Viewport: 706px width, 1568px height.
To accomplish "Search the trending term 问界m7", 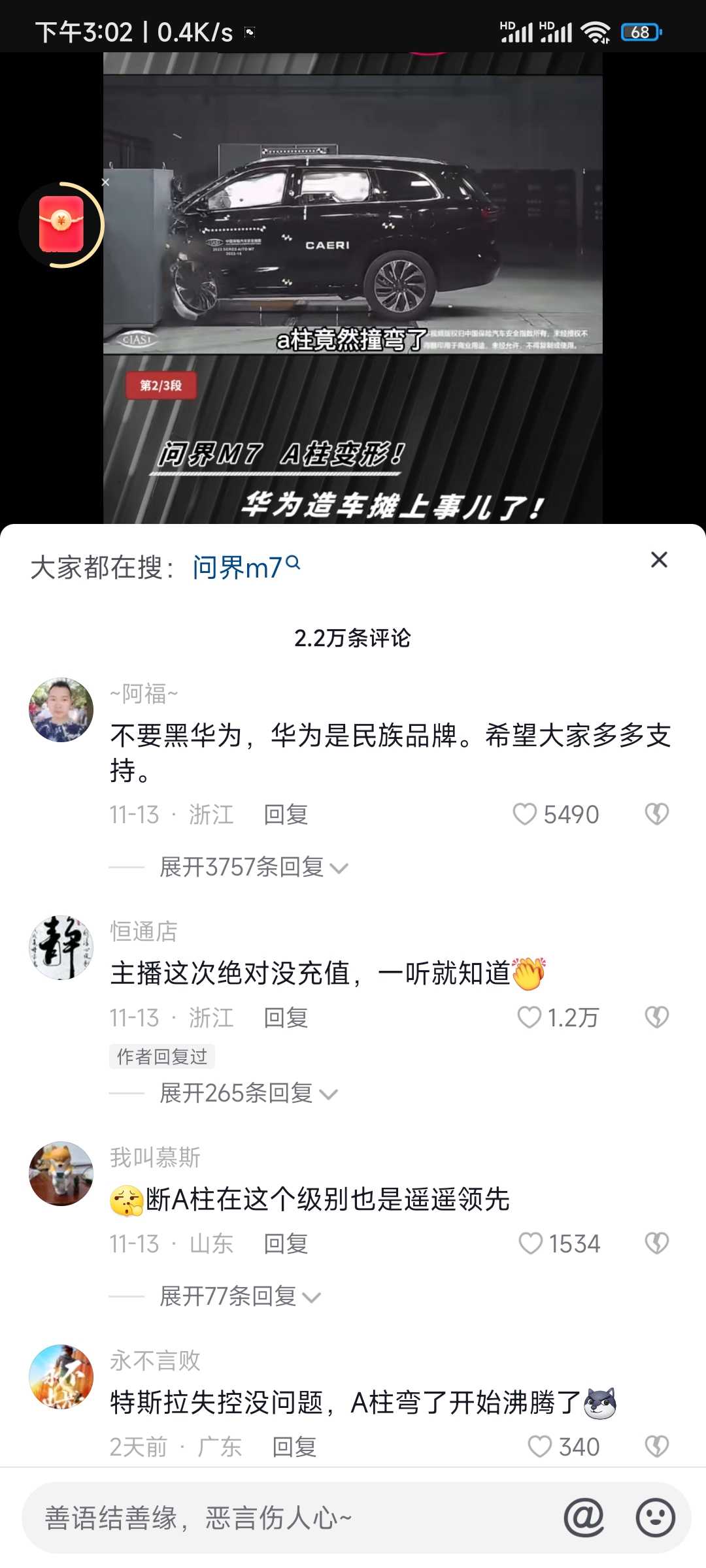I will (x=245, y=567).
